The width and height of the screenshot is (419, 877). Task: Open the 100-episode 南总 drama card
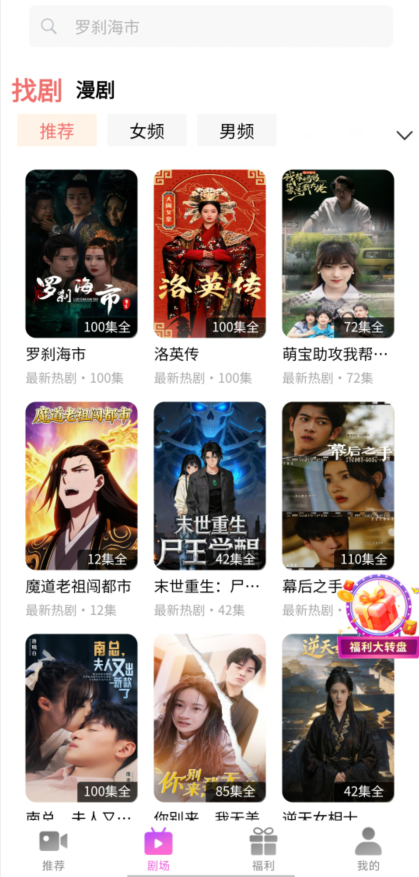click(x=82, y=718)
